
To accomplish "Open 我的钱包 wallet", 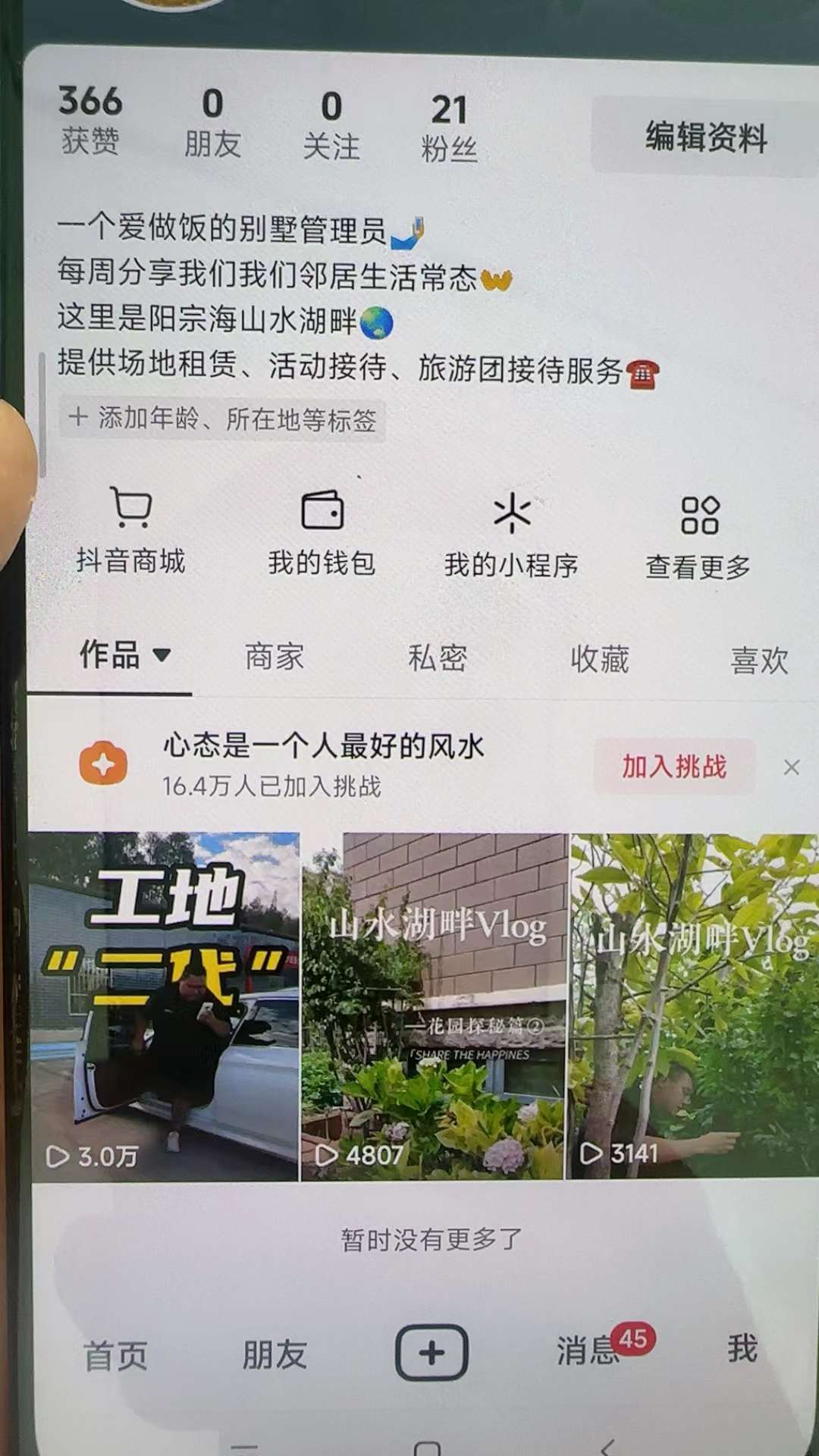I will coord(322,532).
